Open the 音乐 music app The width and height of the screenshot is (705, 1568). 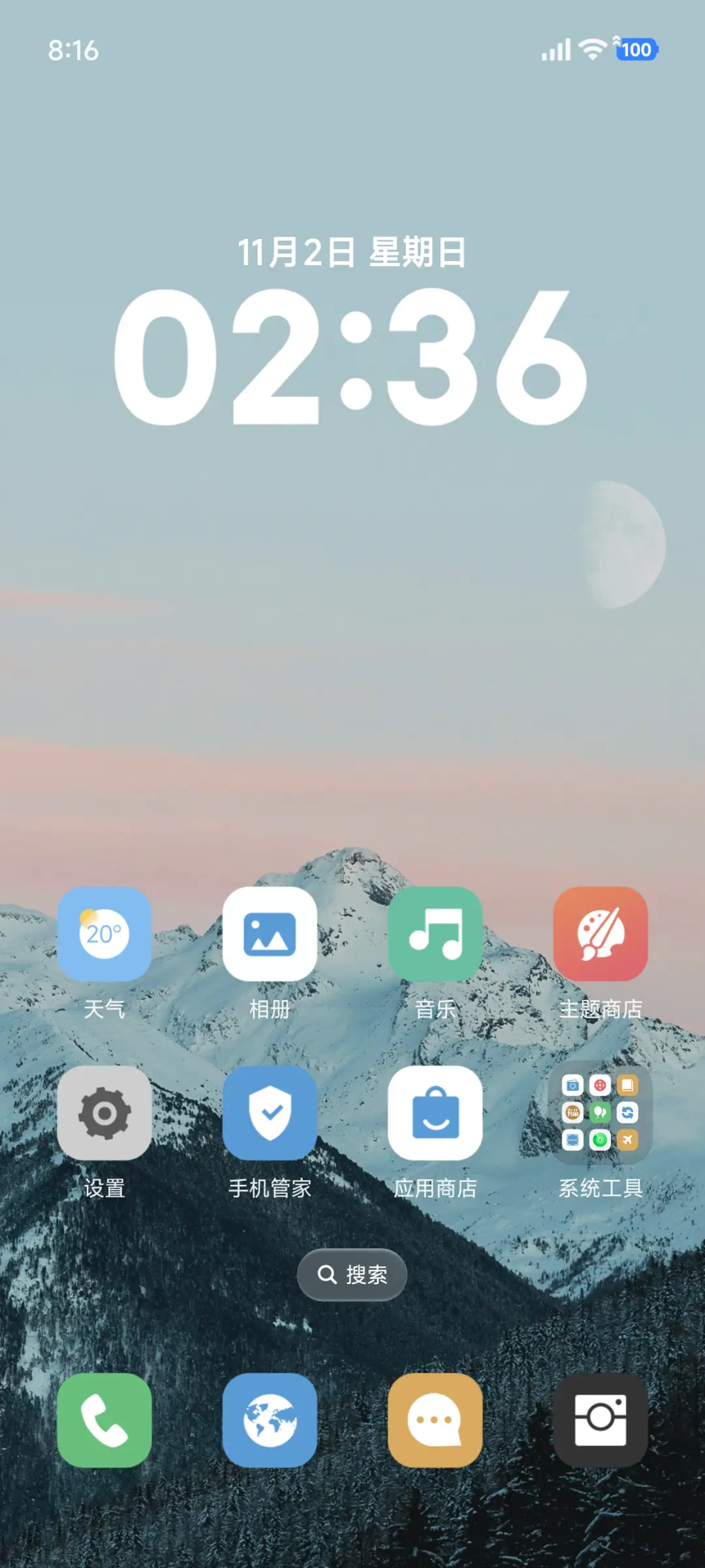pyautogui.click(x=435, y=936)
